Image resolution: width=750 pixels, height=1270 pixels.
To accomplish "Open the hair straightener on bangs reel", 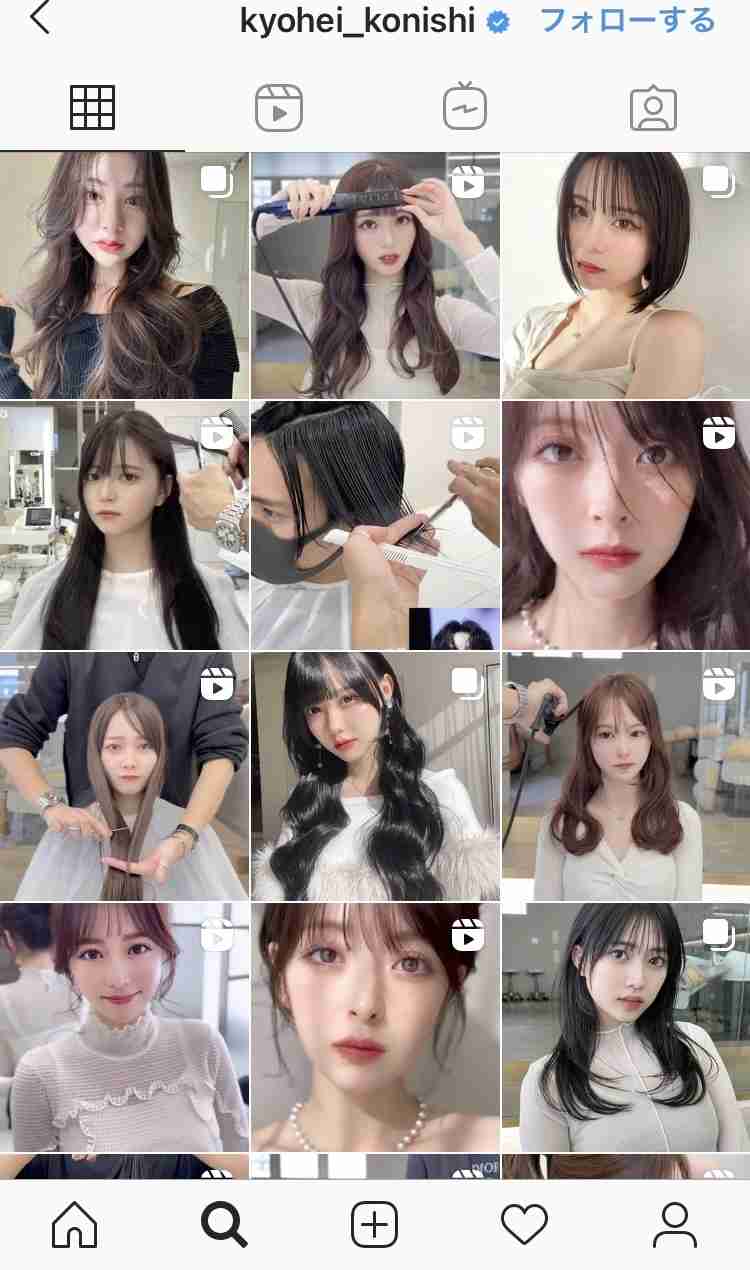I will point(375,275).
